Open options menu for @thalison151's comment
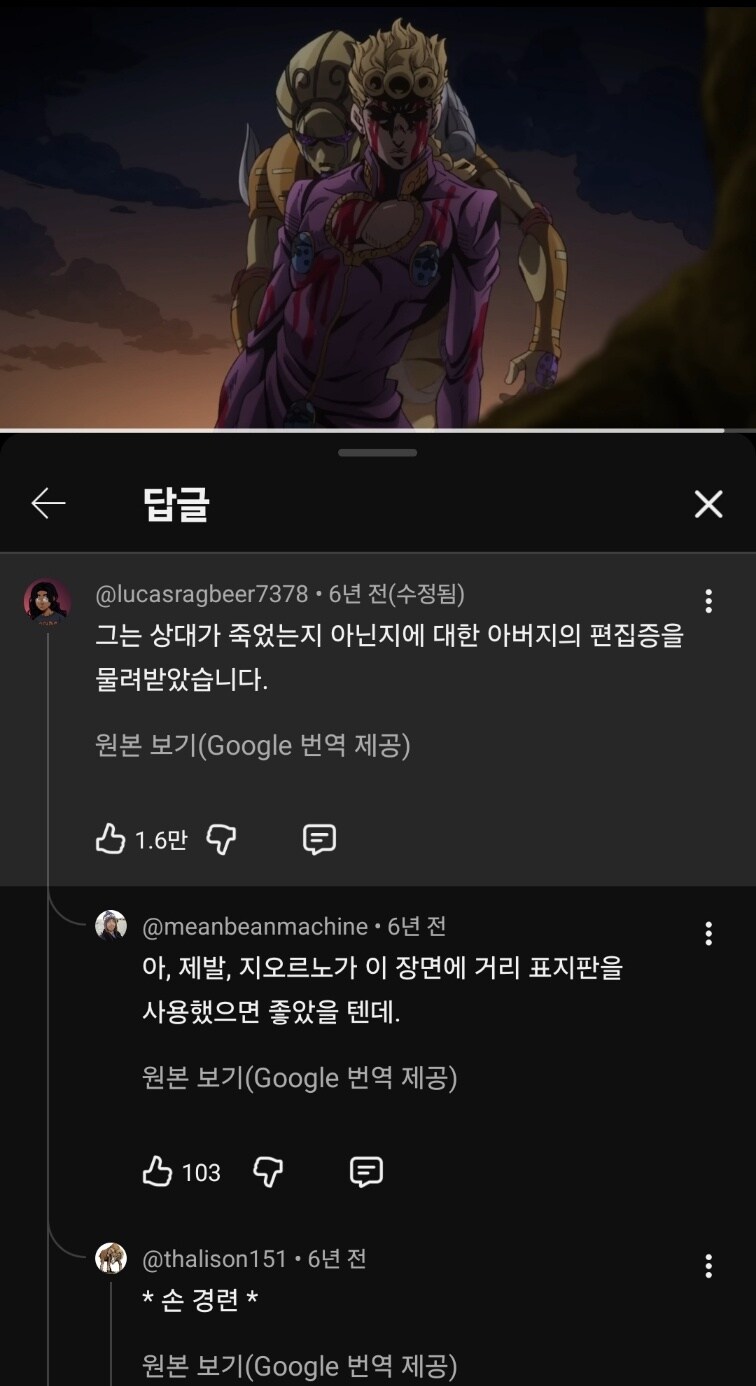Viewport: 756px width, 1386px height. (709, 1265)
